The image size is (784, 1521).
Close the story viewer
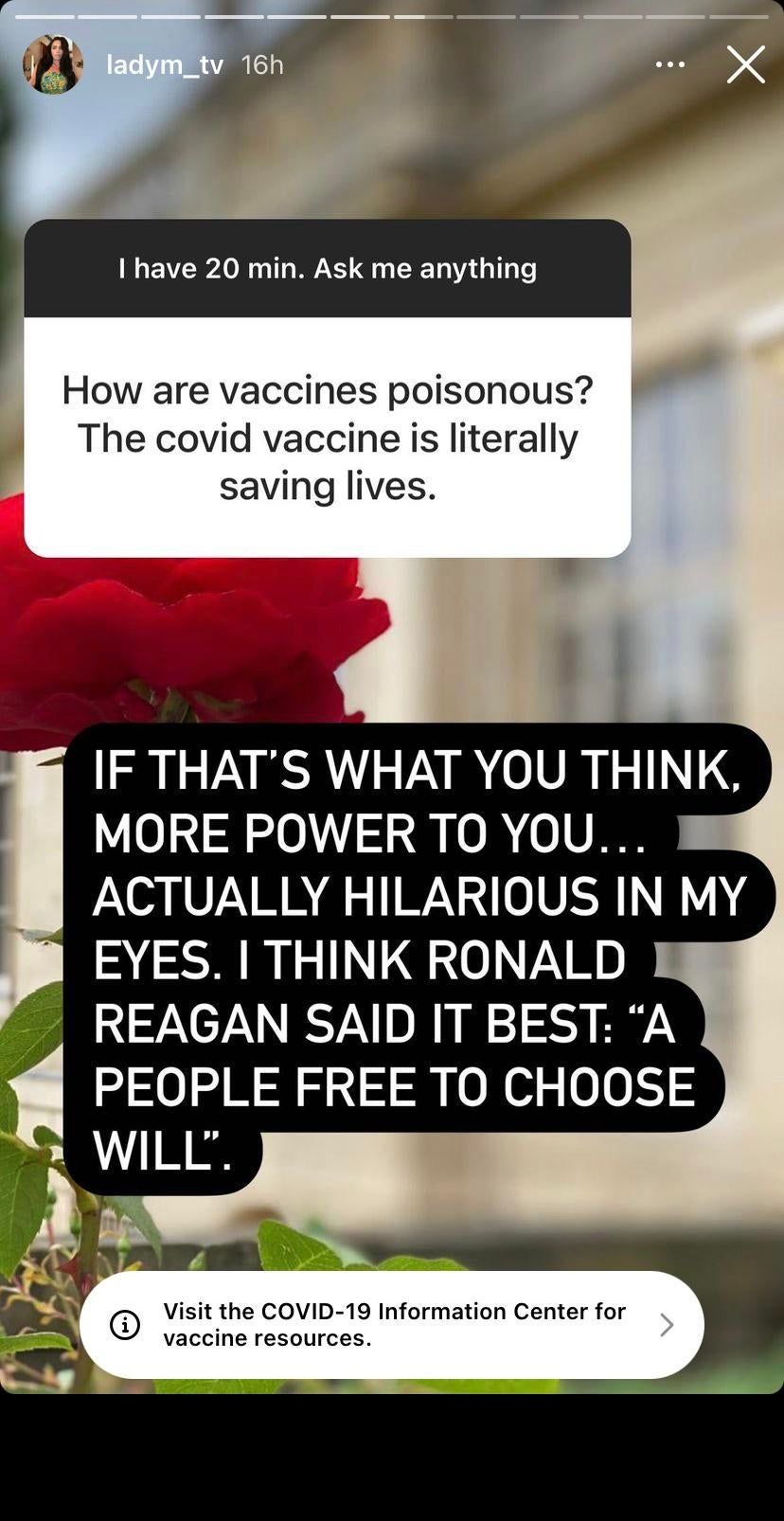tap(746, 64)
